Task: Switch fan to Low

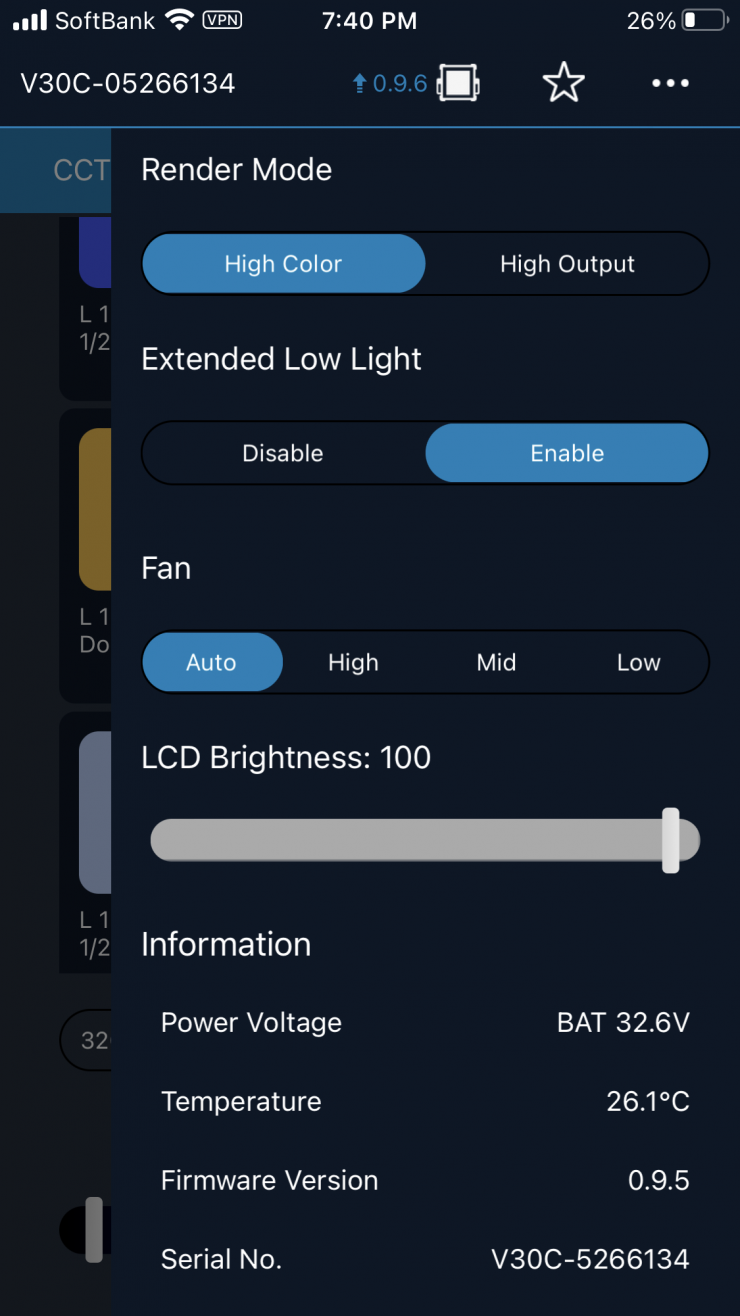Action: pos(638,662)
